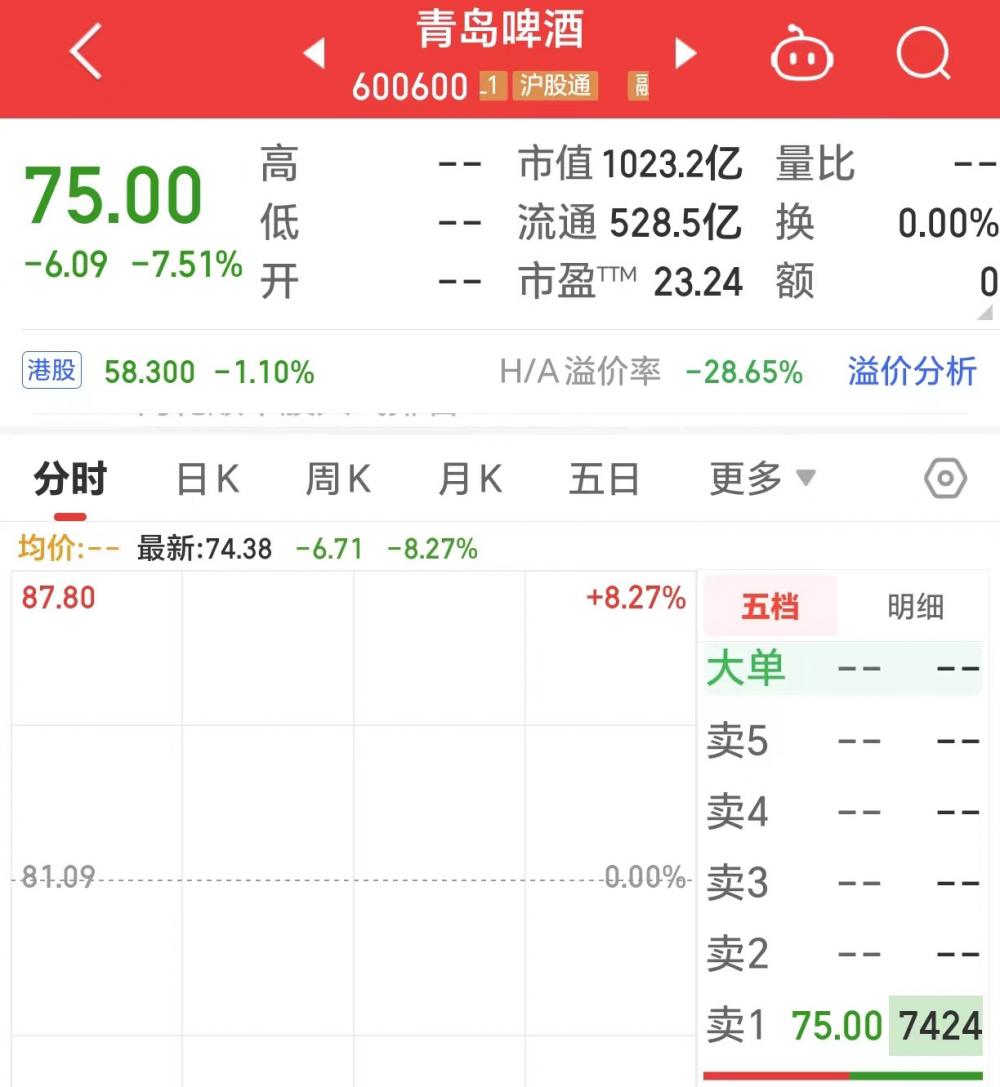Go back using the header arrow
This screenshot has height=1087, width=1000.
(86, 52)
